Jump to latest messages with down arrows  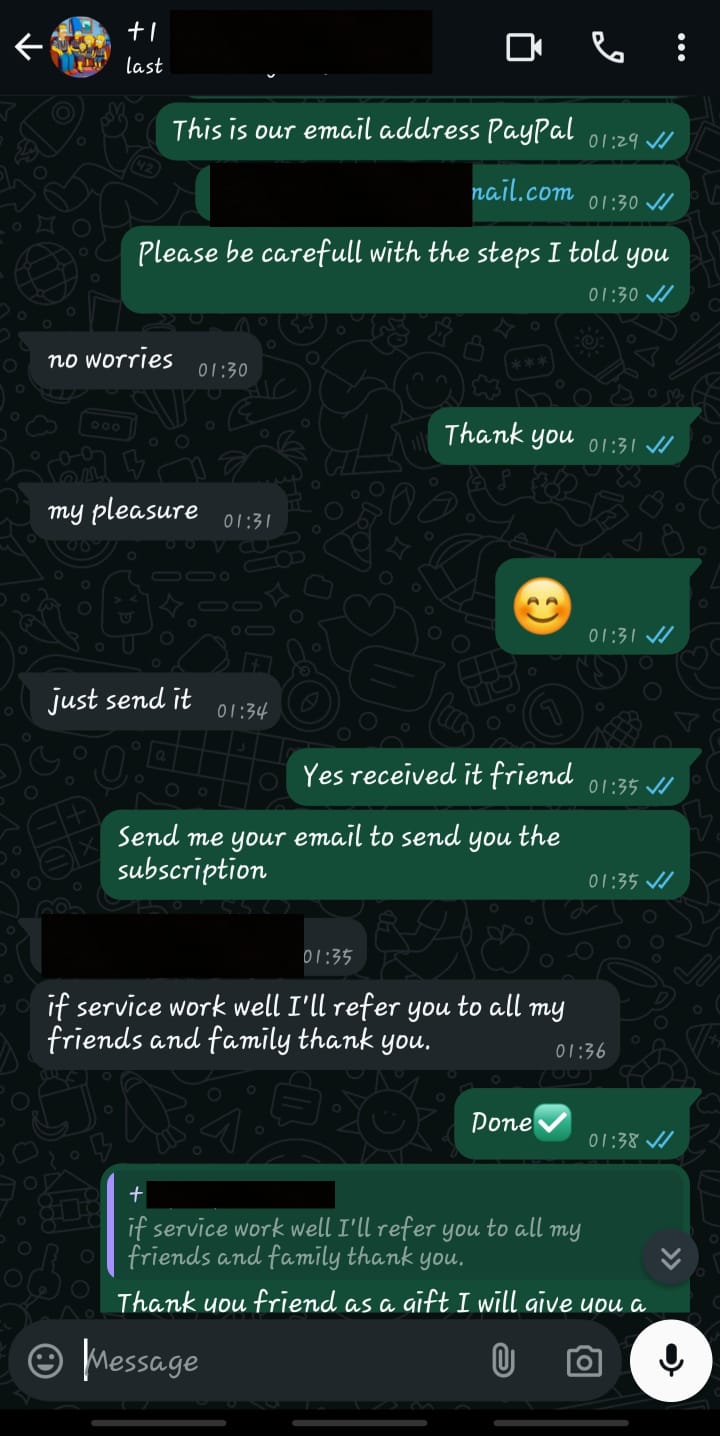click(670, 1258)
